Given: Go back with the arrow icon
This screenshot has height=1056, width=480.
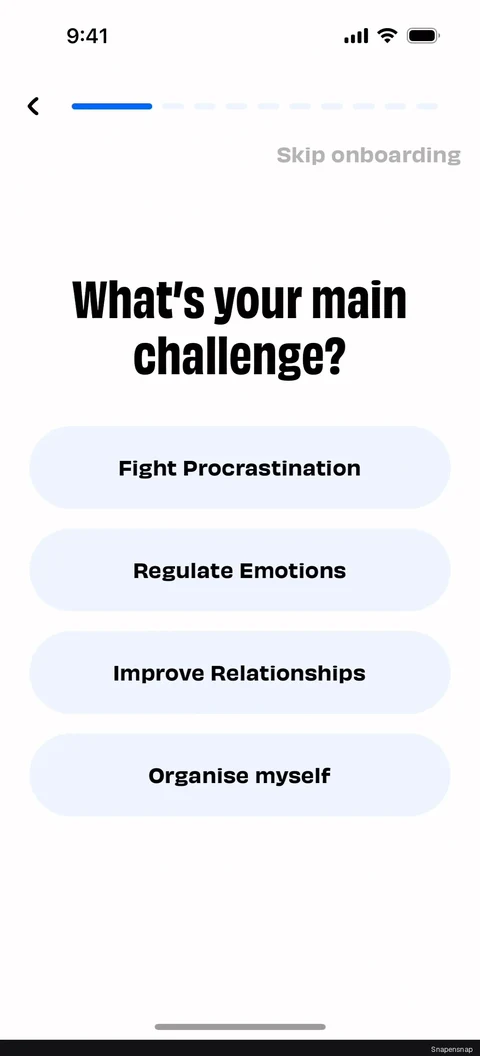Looking at the screenshot, I should tap(33, 106).
